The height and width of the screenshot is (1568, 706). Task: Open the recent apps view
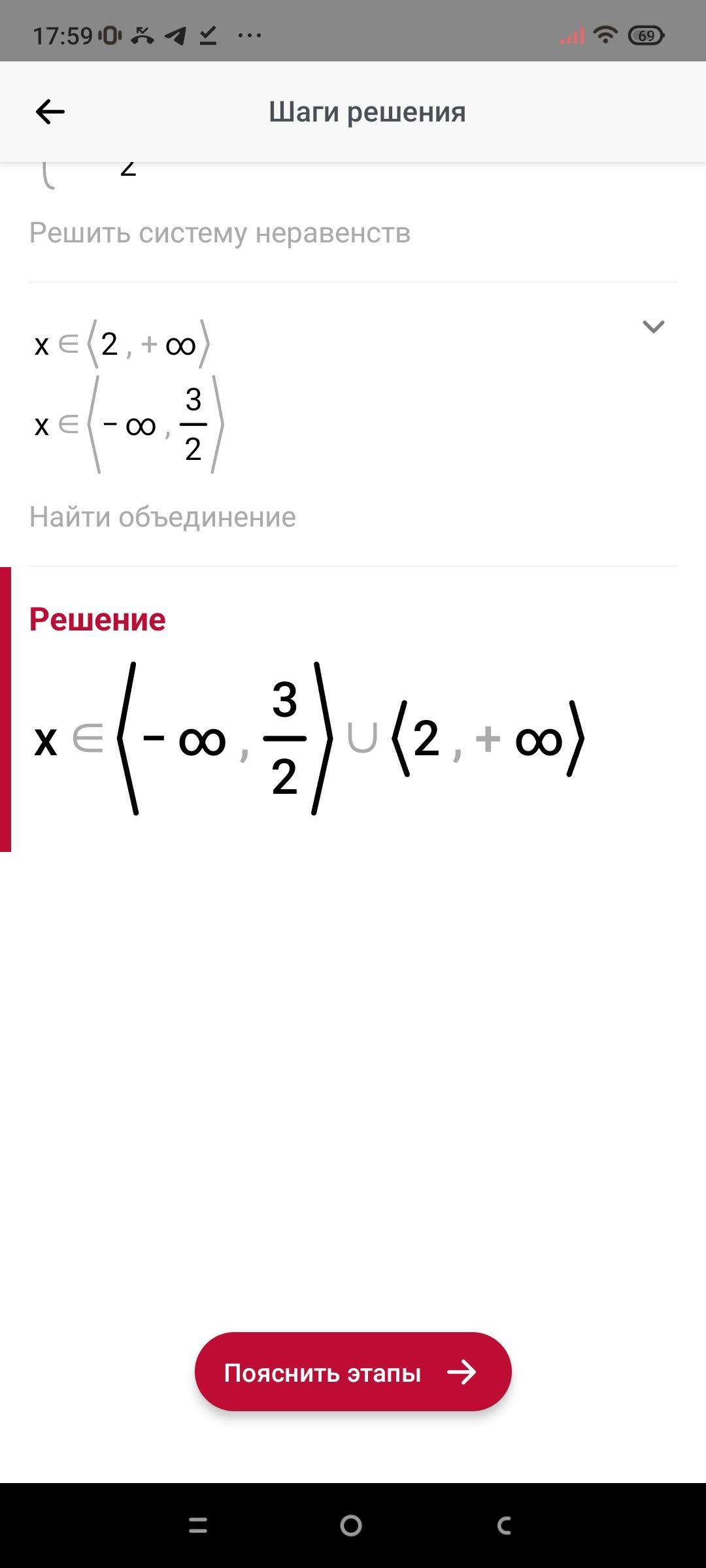tap(197, 1525)
